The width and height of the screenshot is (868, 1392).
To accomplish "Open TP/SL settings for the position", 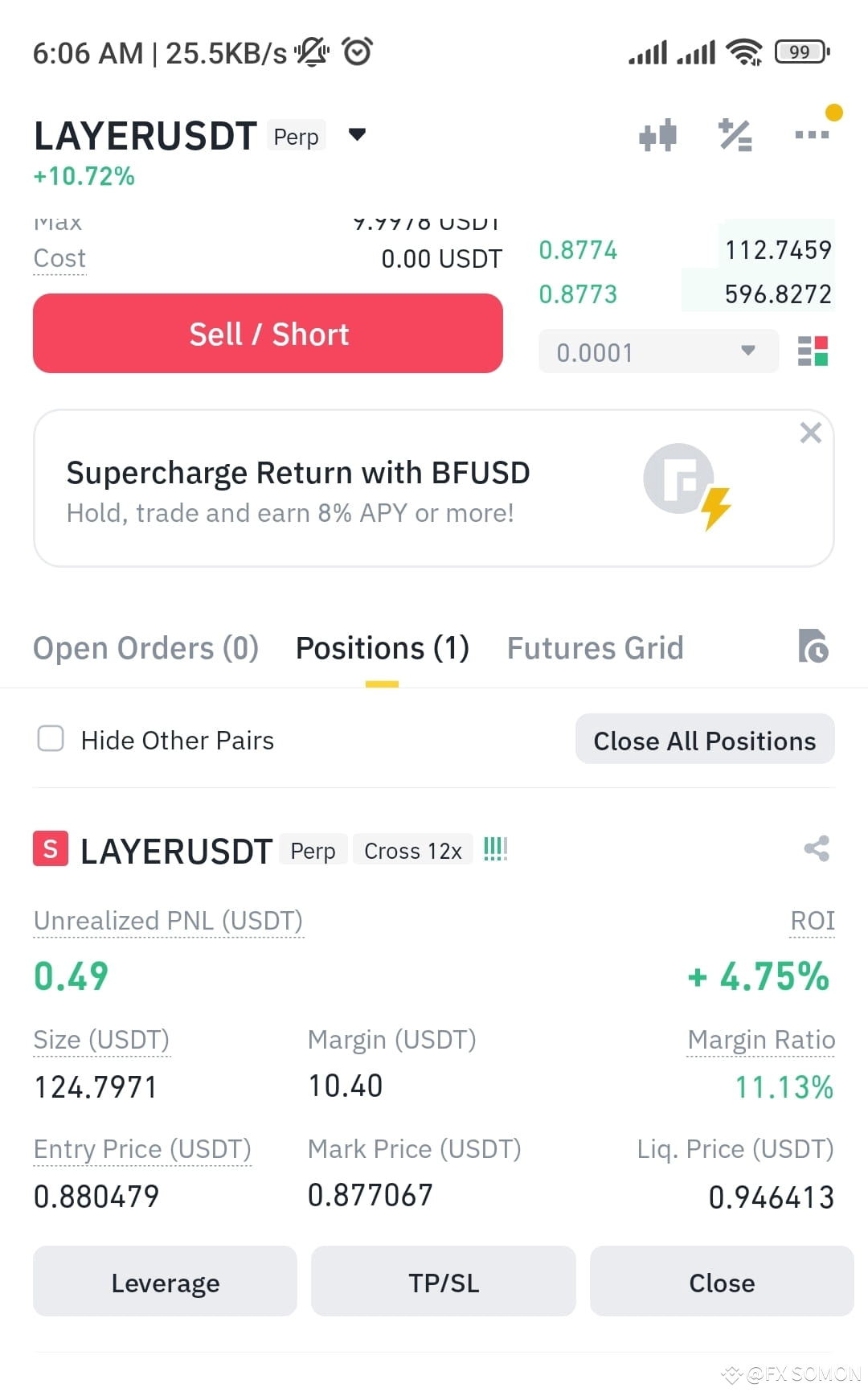I will [443, 1282].
